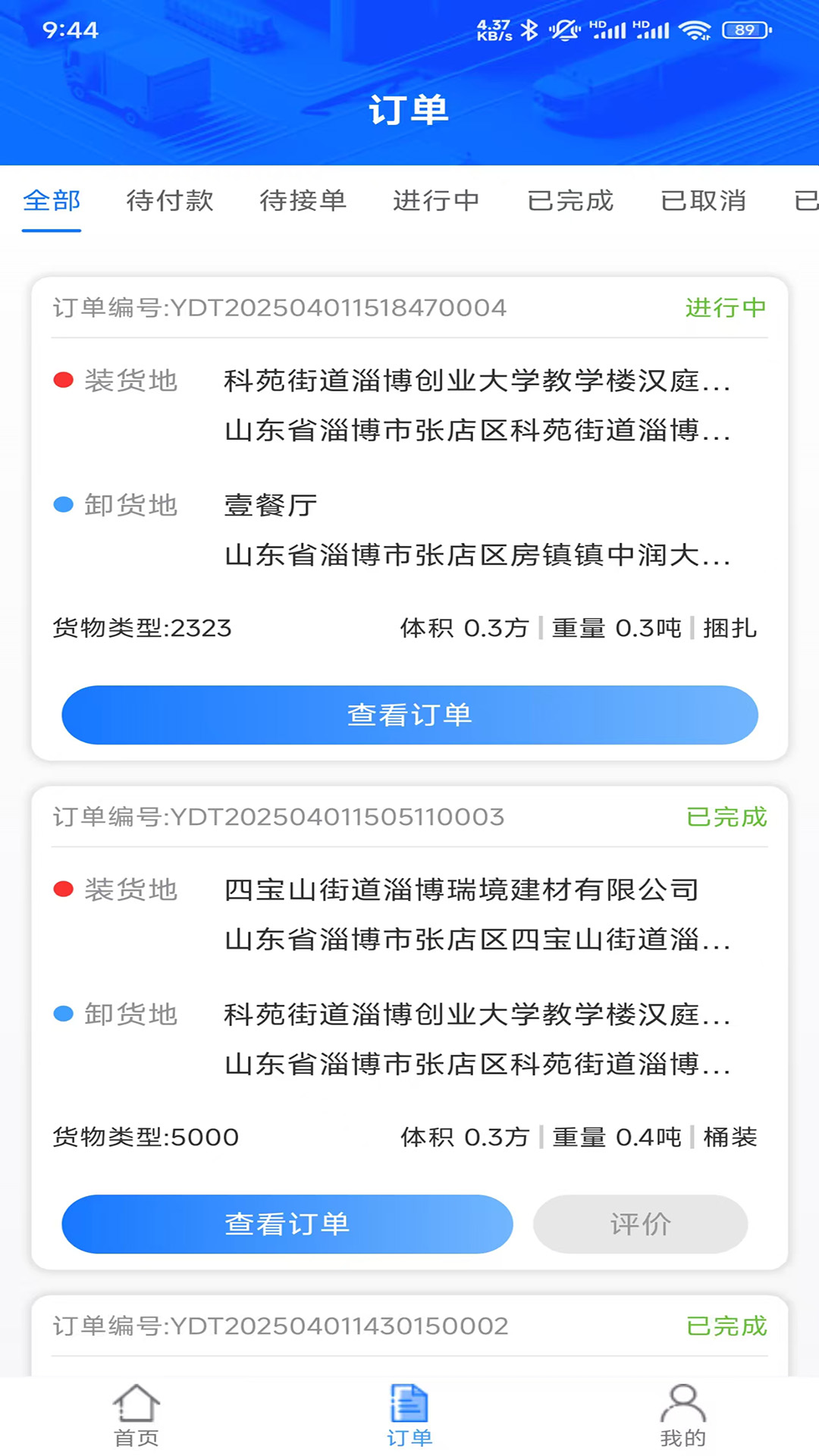Open the 待接单 tab
The height and width of the screenshot is (1456, 819).
coord(301,201)
